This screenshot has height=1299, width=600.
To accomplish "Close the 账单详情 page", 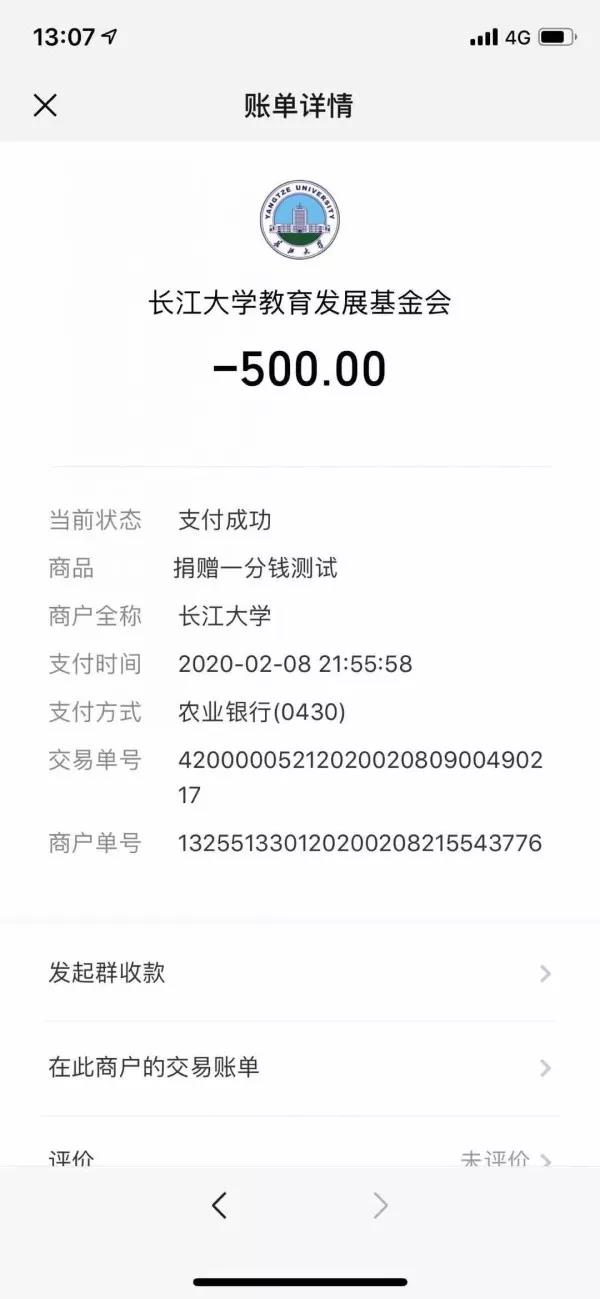I will pyautogui.click(x=45, y=105).
